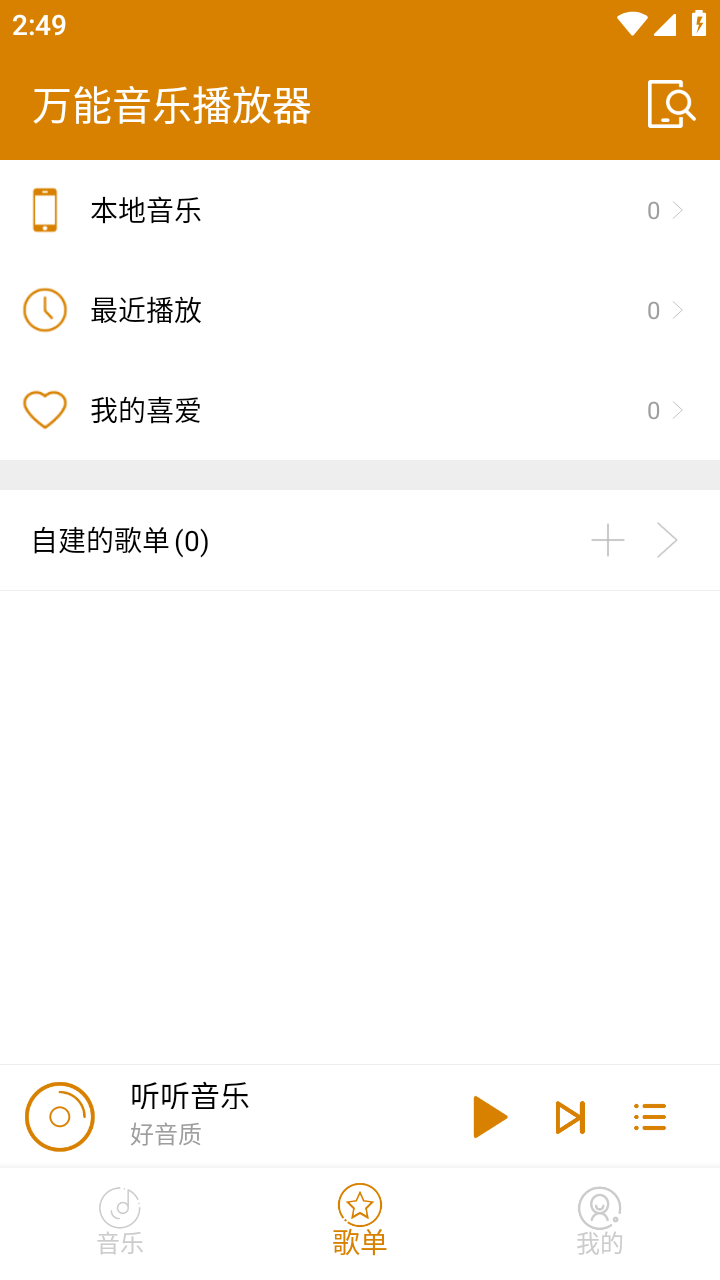Viewport: 720px width, 1280px height.
Task: Expand 最近播放 using the arrow
Action: 679,310
